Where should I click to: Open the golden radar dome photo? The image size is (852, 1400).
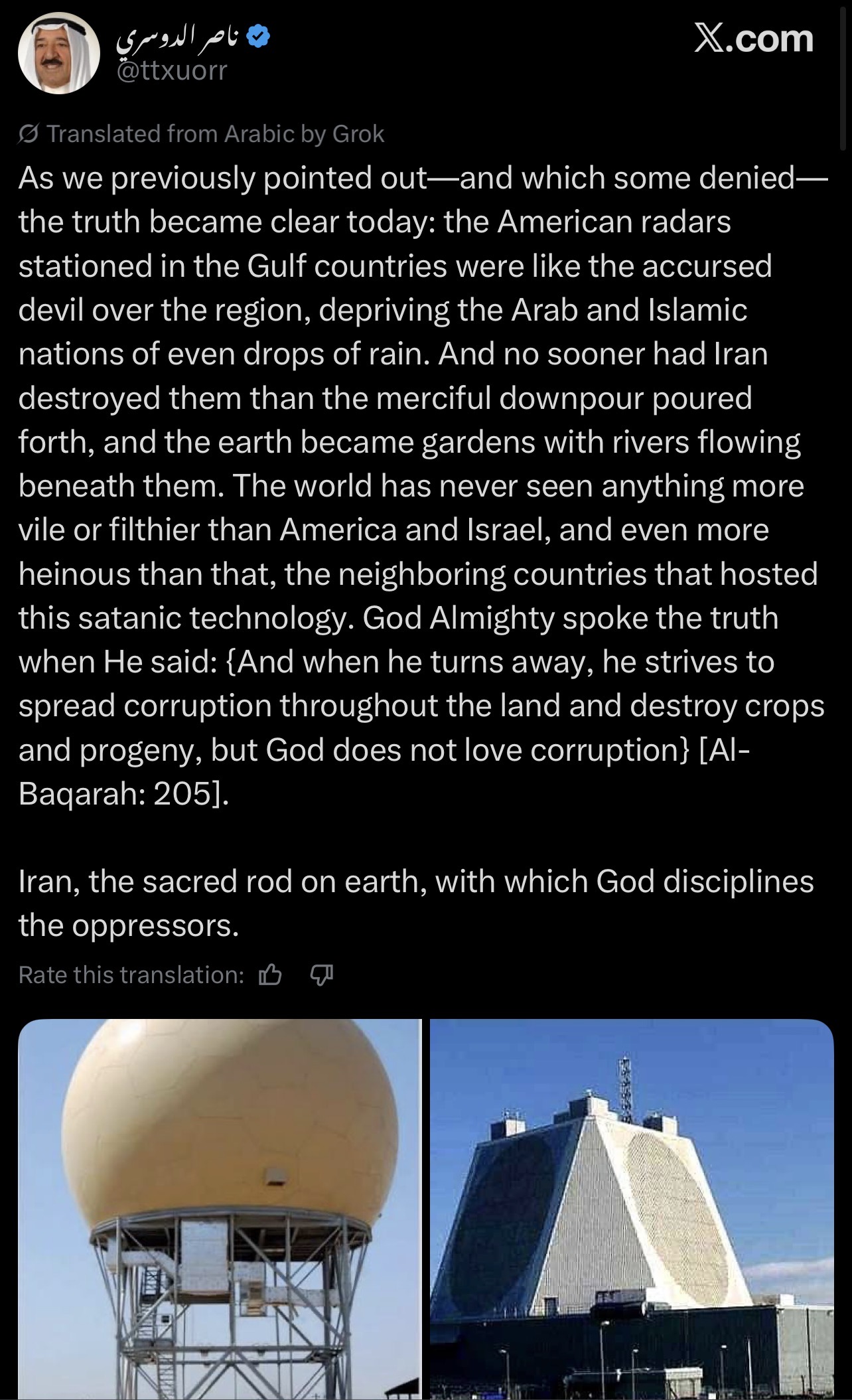tap(220, 1209)
